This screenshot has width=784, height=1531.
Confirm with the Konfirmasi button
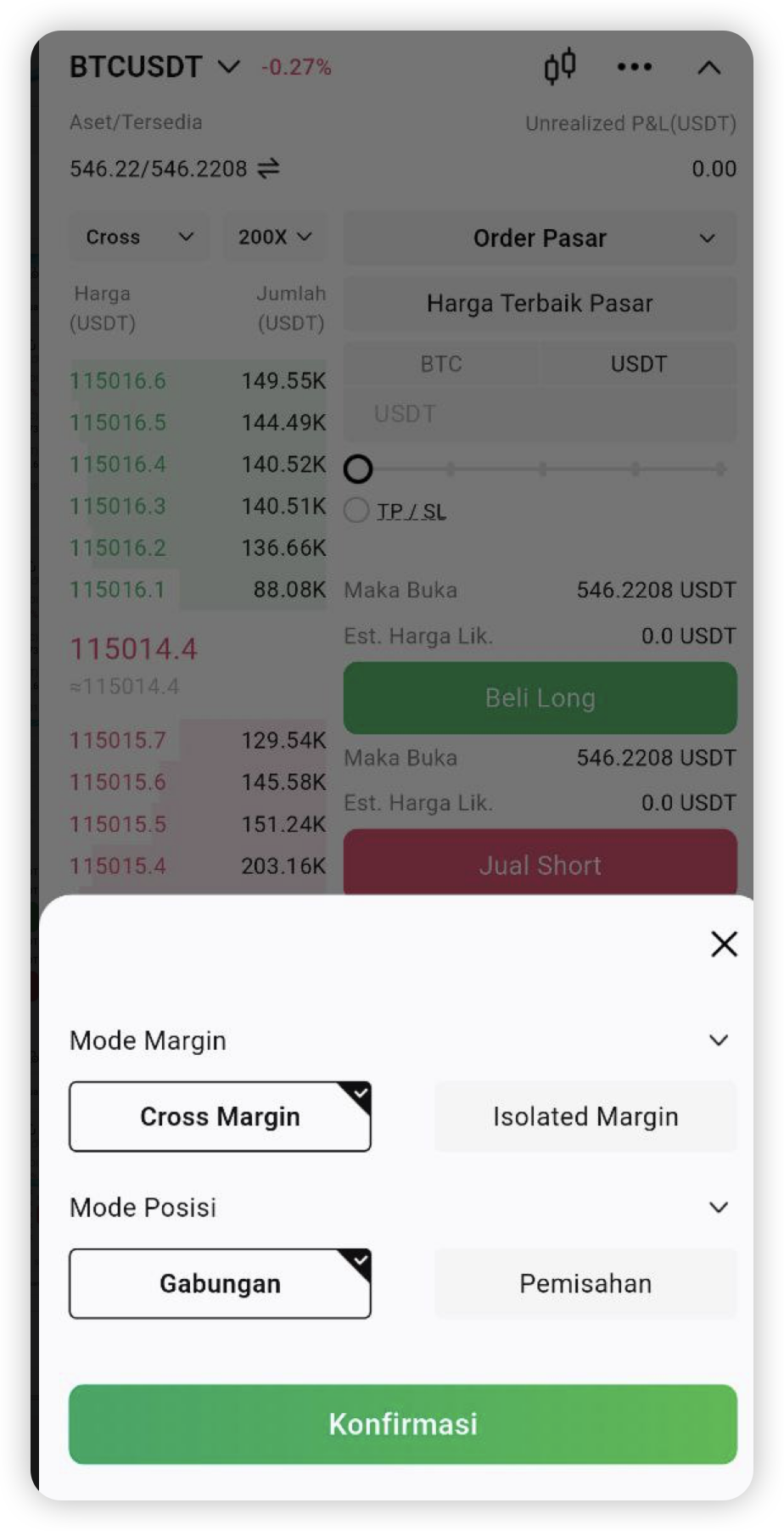pyautogui.click(x=403, y=1424)
